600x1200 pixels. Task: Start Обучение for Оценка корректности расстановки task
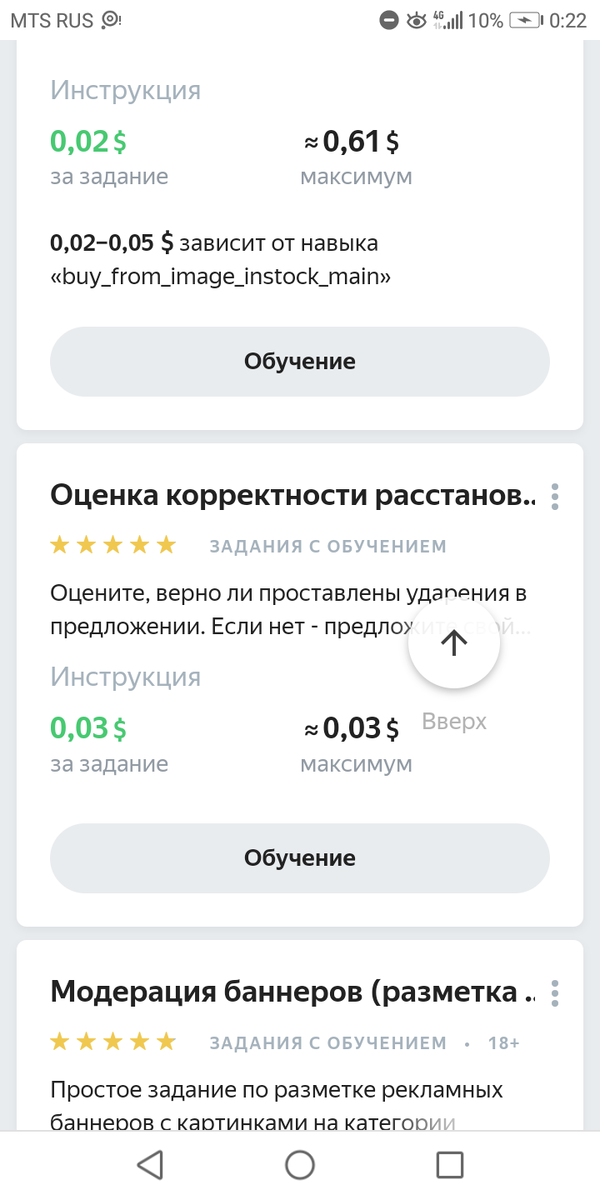click(299, 858)
